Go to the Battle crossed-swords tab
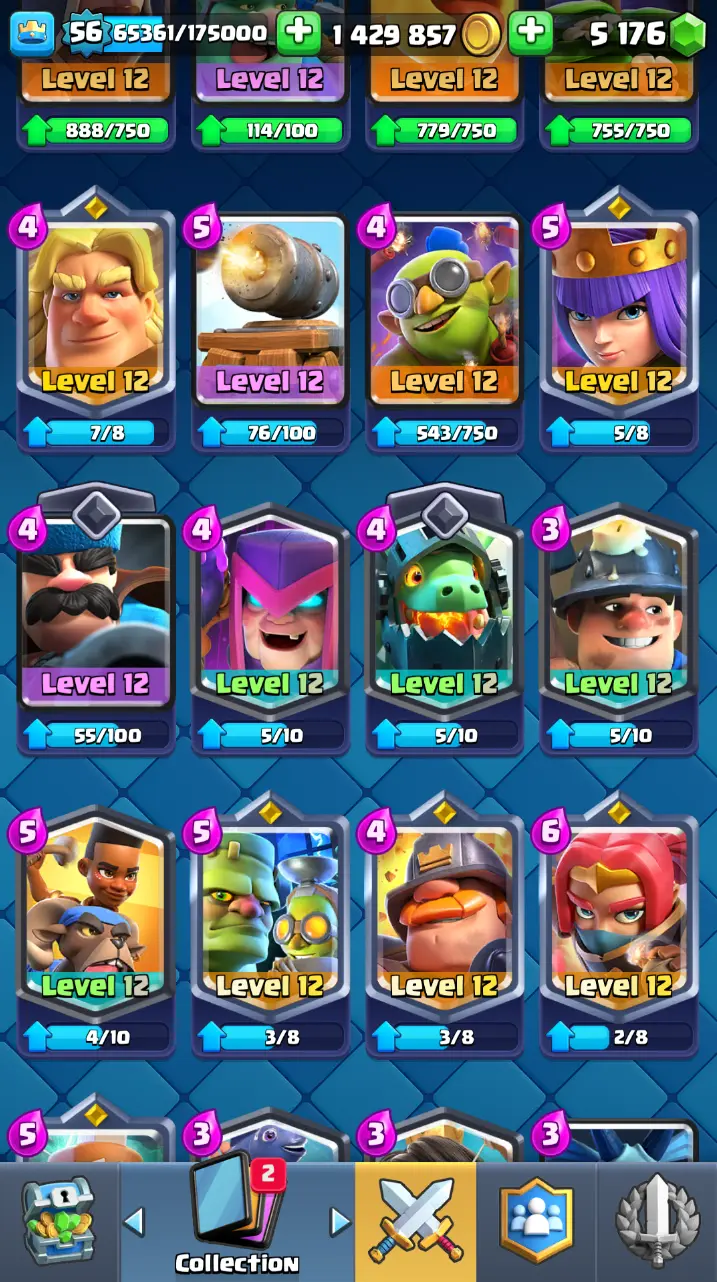717x1282 pixels. pyautogui.click(x=415, y=1222)
